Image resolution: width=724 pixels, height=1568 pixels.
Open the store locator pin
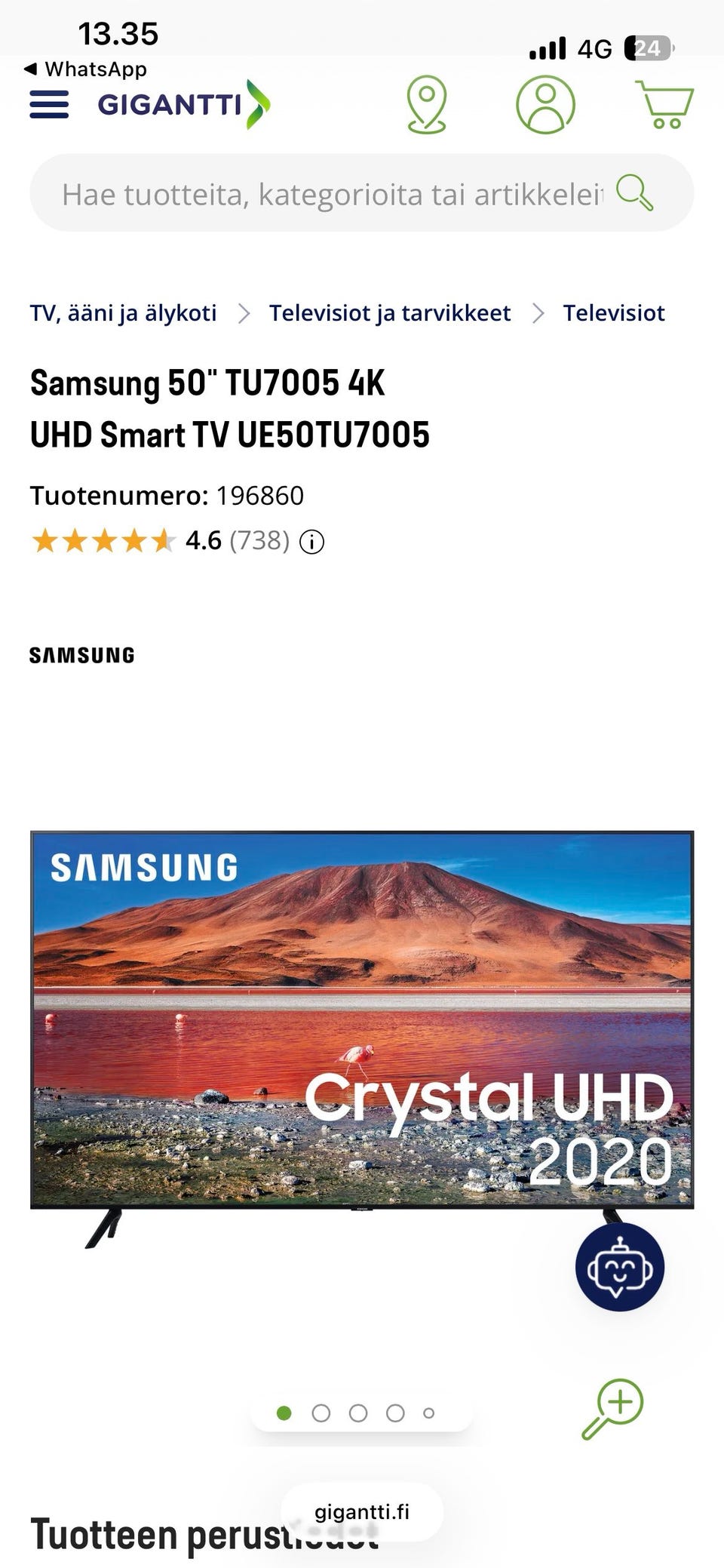(427, 105)
